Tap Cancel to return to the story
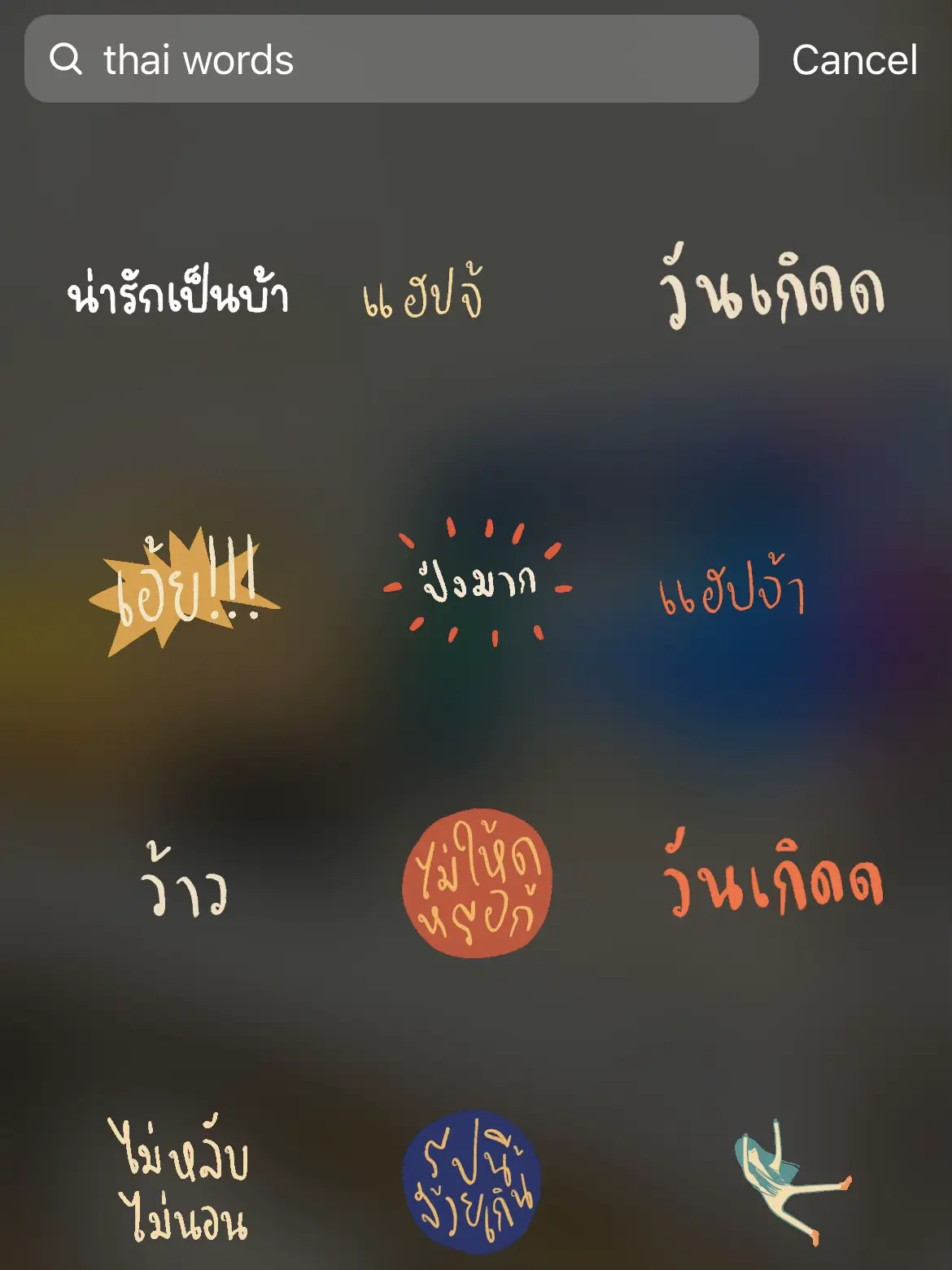This screenshot has width=952, height=1270. pos(853,60)
